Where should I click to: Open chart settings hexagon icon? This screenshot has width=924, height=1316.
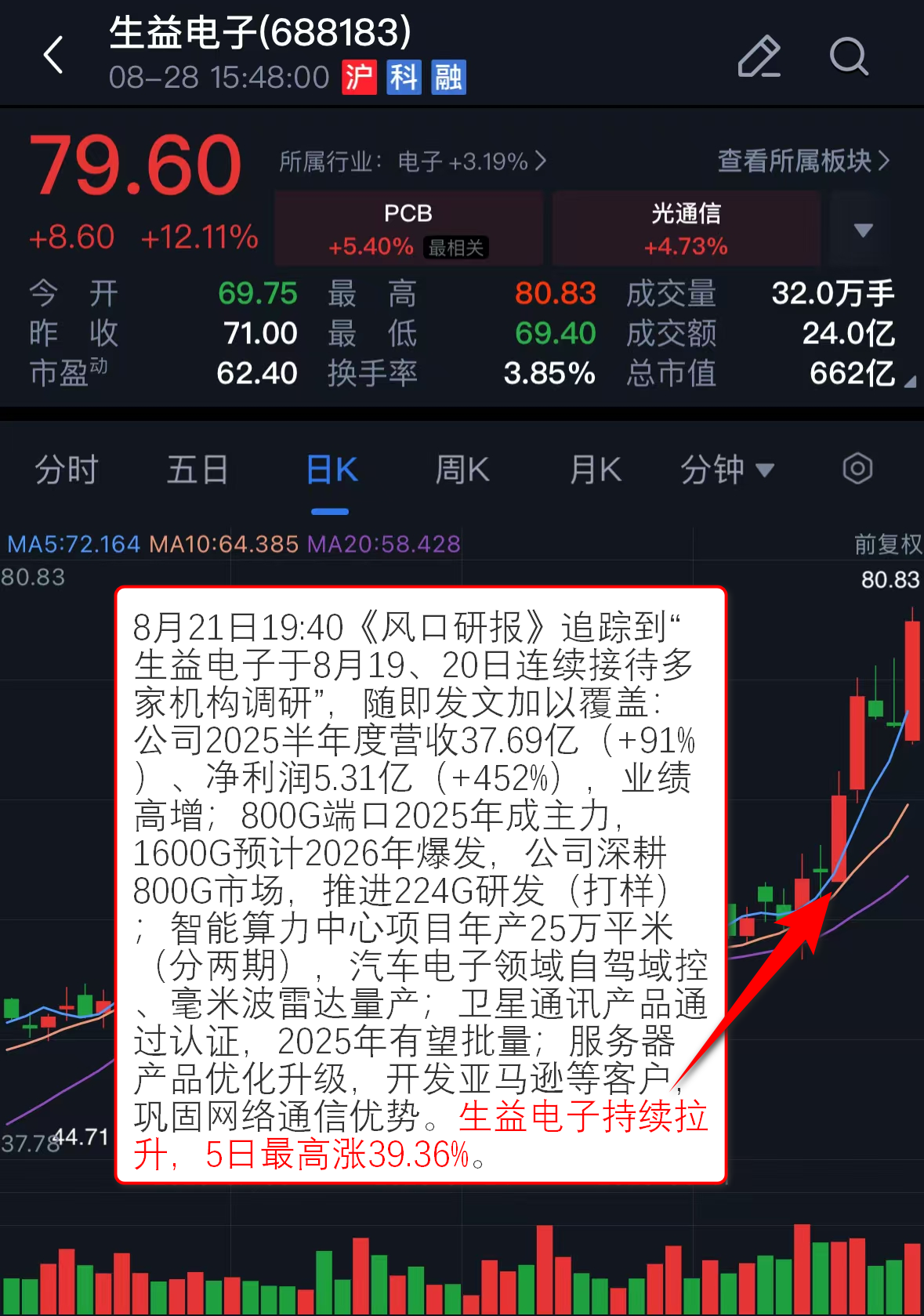pyautogui.click(x=857, y=469)
